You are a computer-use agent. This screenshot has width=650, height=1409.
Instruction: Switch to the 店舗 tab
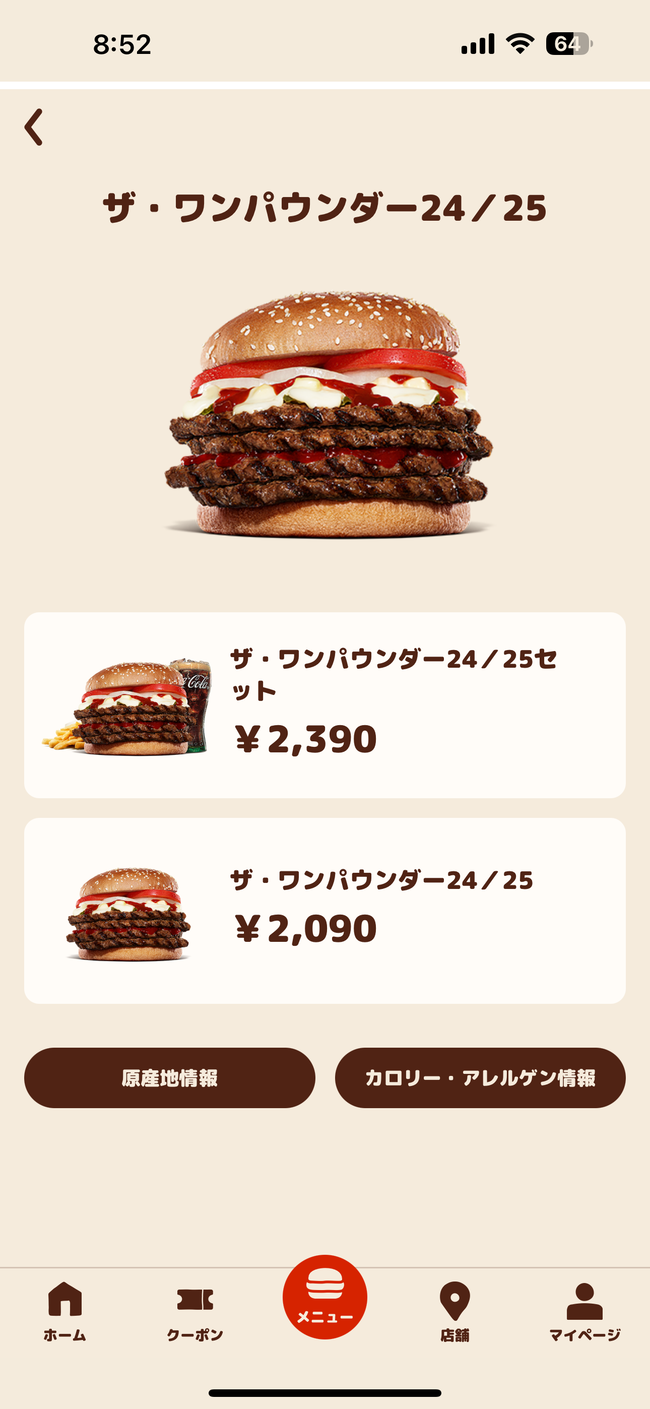(455, 1312)
